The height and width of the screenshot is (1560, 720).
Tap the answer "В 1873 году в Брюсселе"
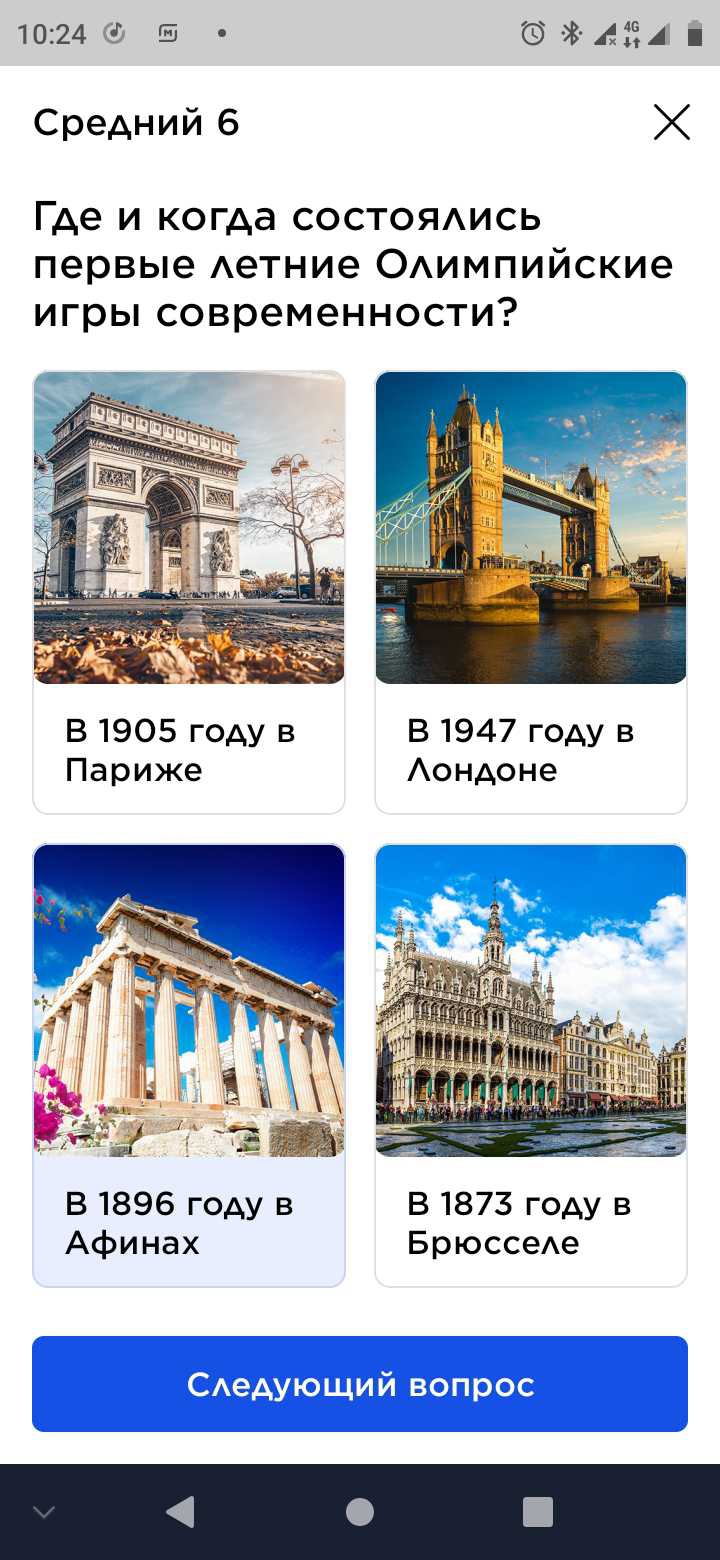tap(531, 1065)
